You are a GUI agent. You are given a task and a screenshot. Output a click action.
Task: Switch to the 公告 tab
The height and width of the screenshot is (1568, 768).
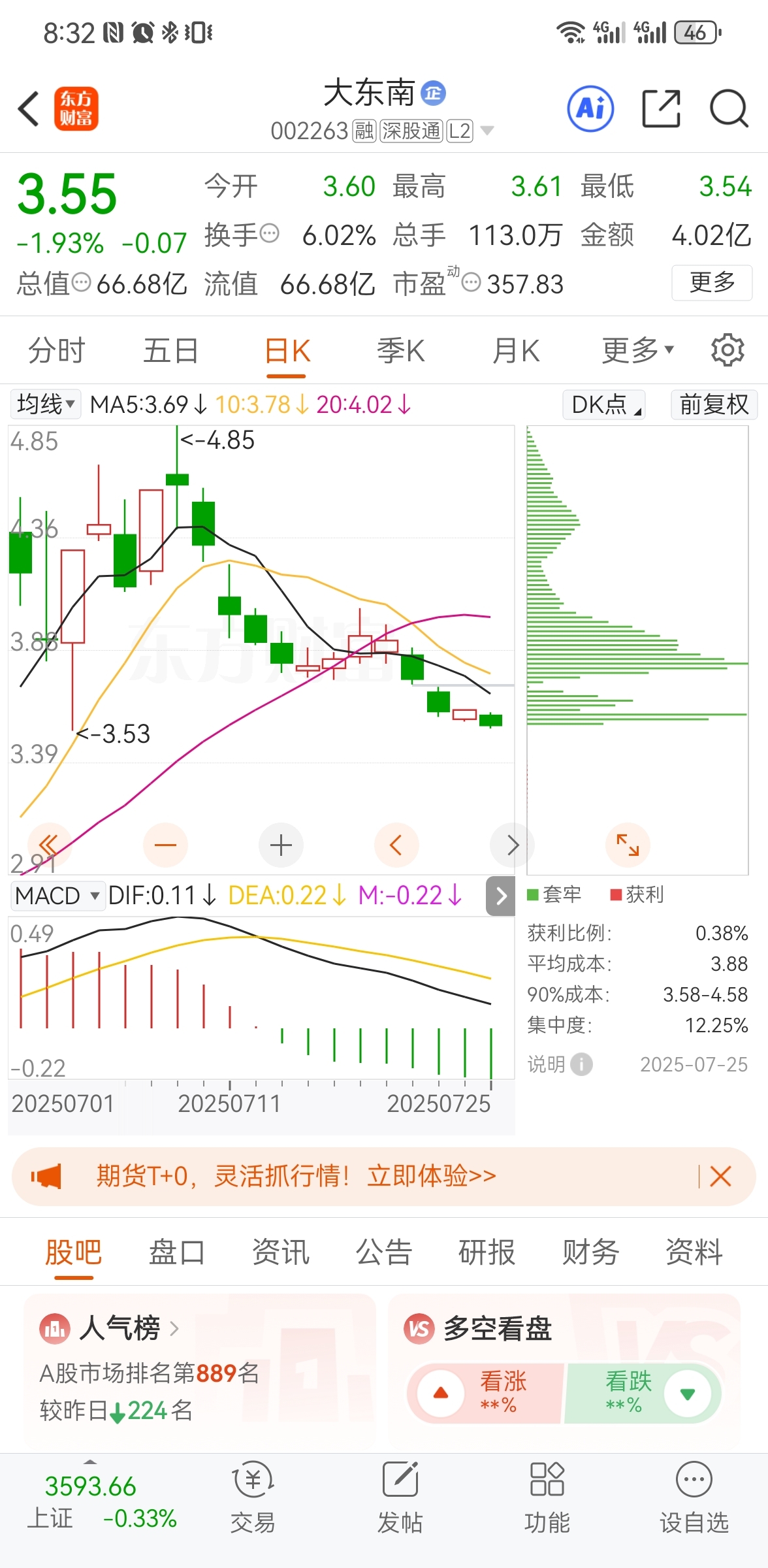pos(383,1252)
